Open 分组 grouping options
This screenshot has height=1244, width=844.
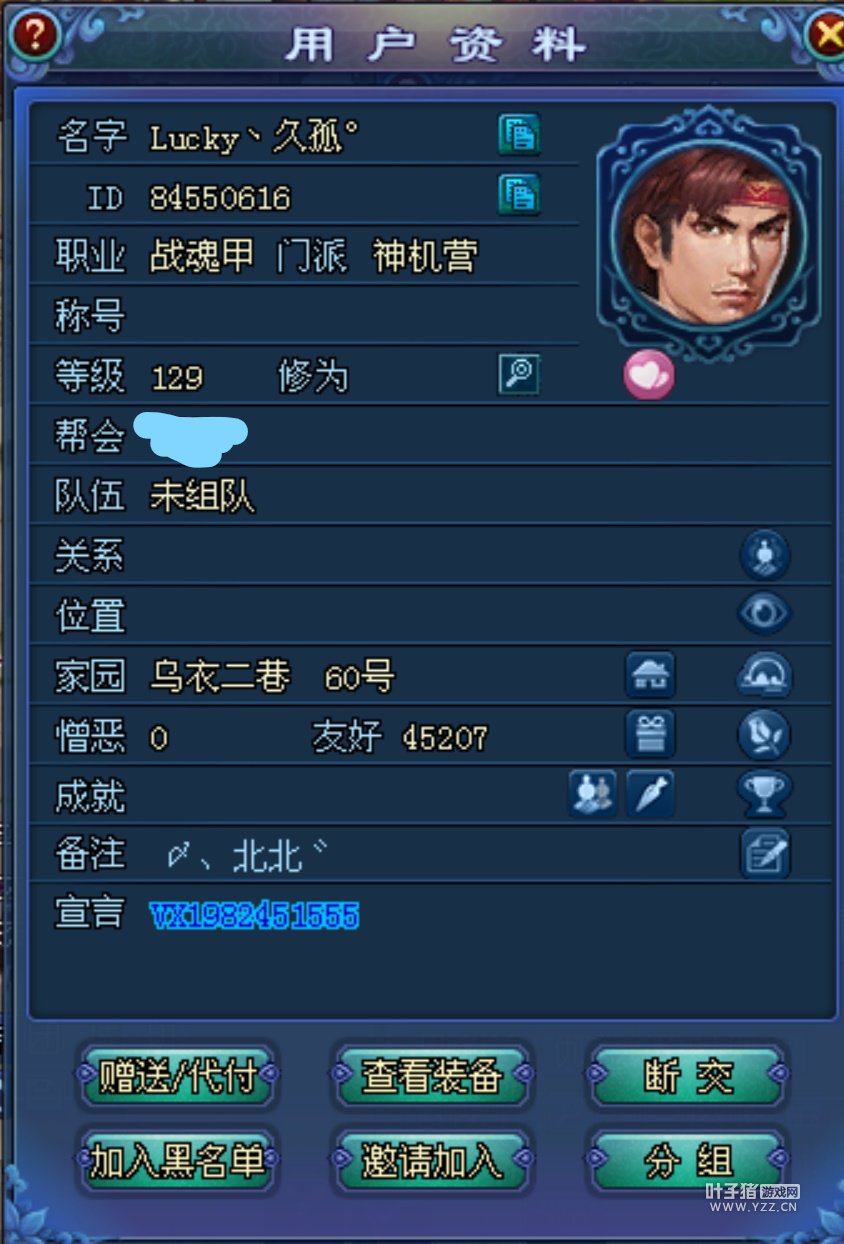click(x=688, y=1161)
